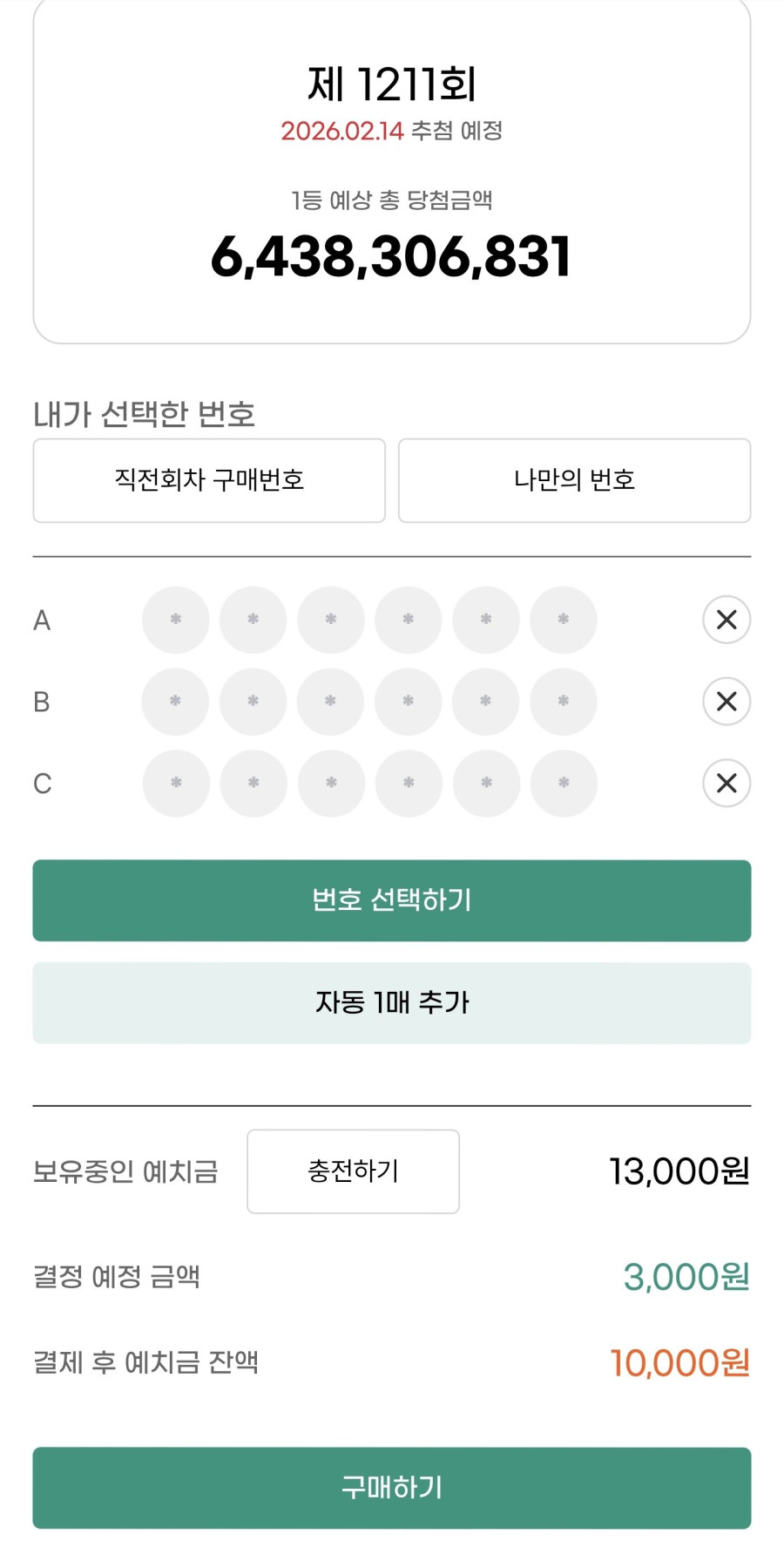Open 충전하기 to recharge deposit
Image resolution: width=784 pixels, height=1541 pixels.
[x=353, y=1171]
